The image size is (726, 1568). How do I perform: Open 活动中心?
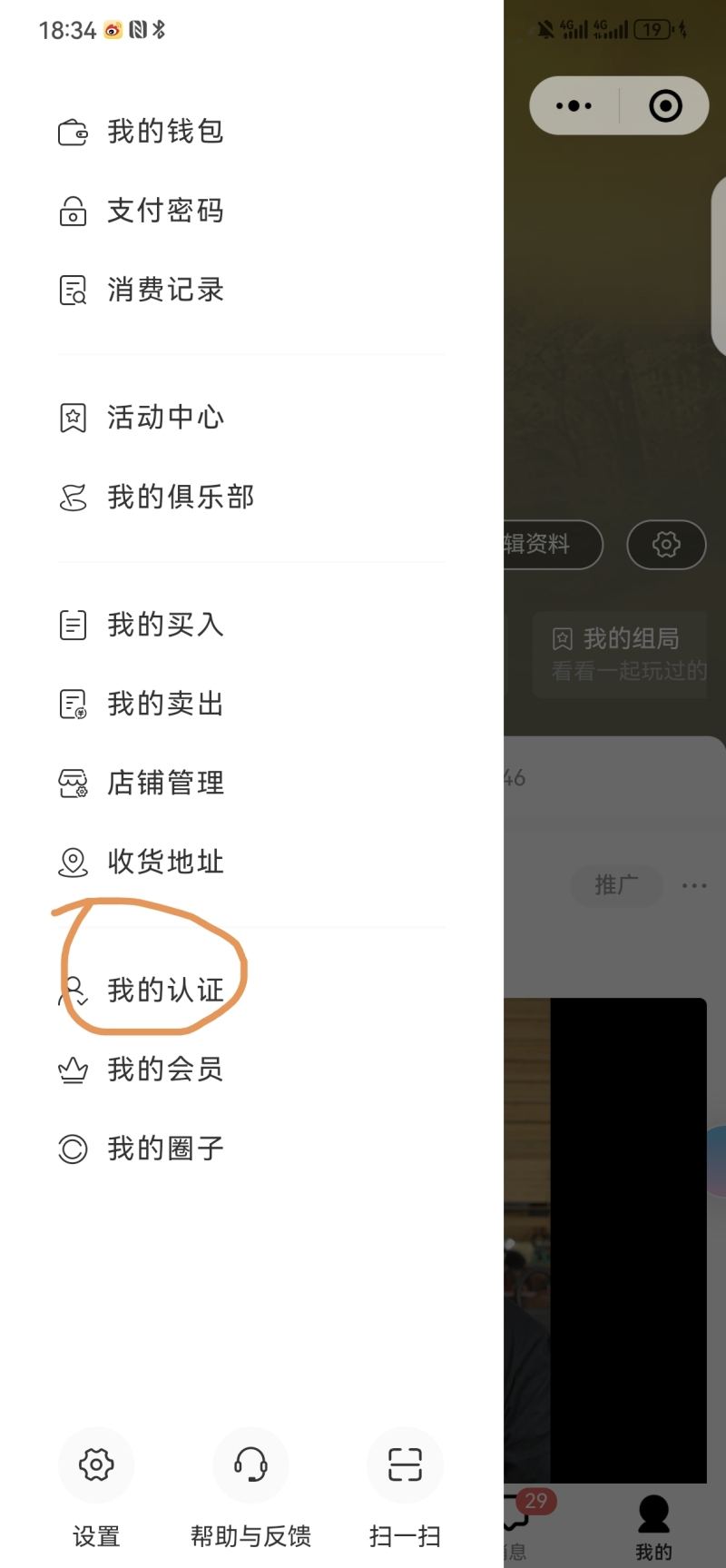coord(163,418)
